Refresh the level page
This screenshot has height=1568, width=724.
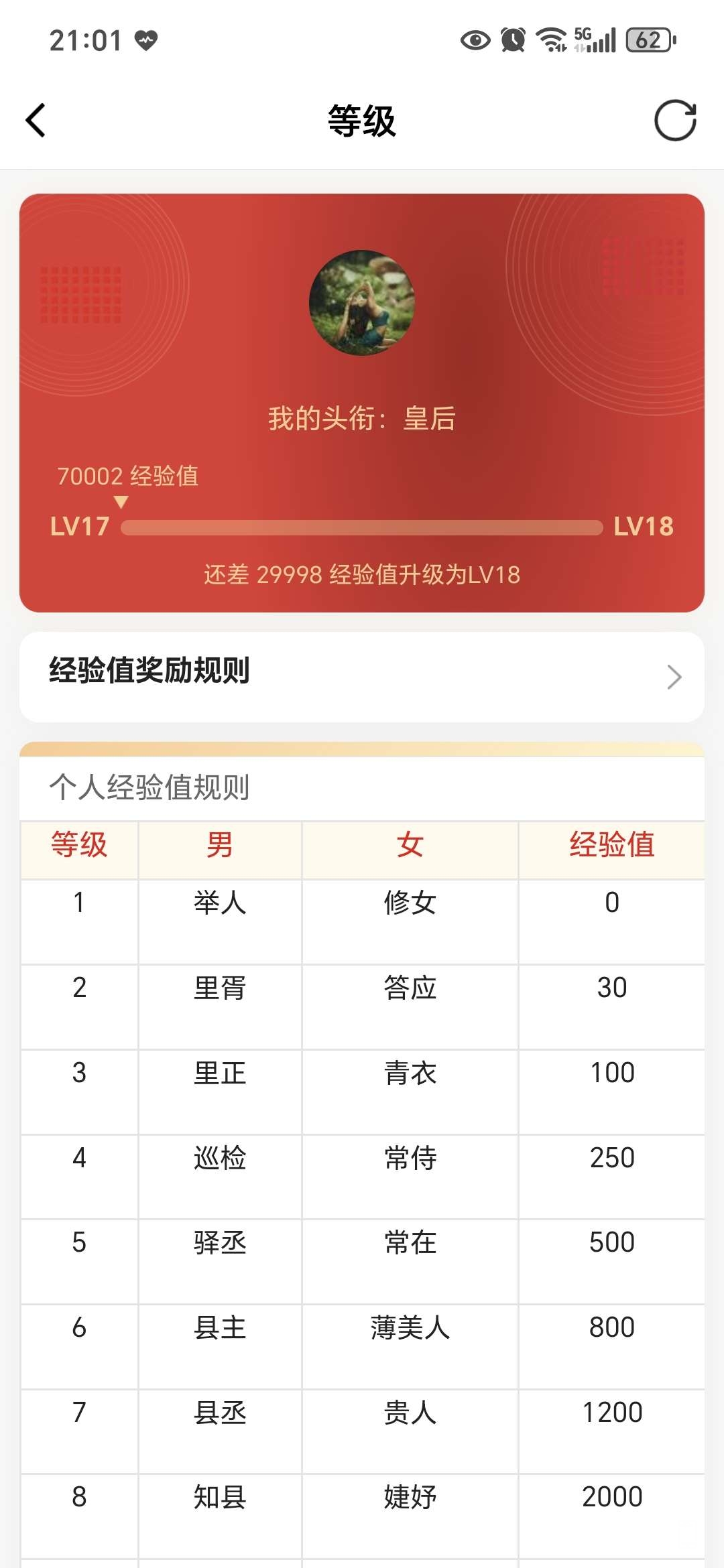pos(675,121)
